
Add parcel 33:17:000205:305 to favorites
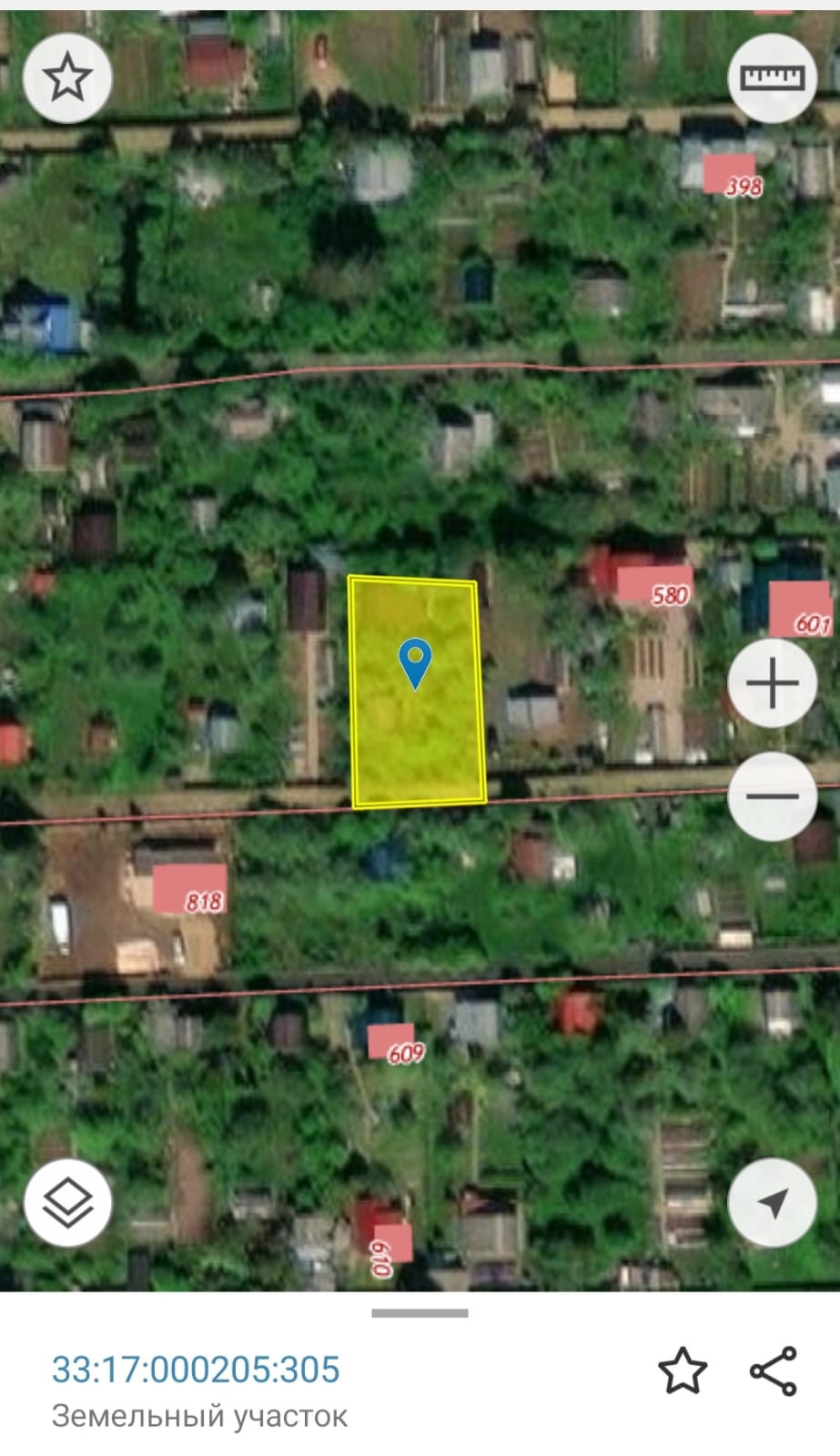tap(683, 1370)
